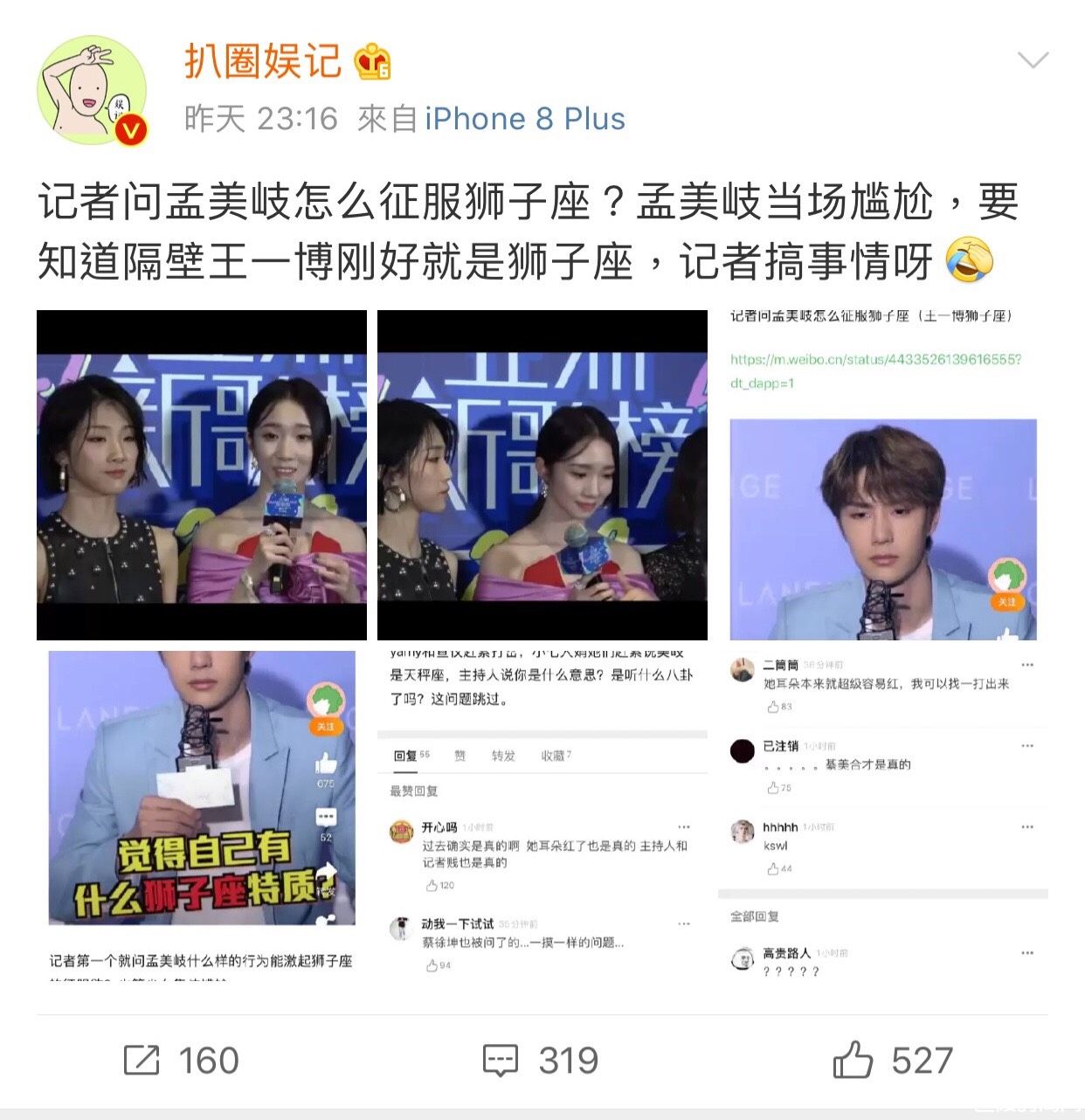Open the 319 comments

pos(542,1061)
